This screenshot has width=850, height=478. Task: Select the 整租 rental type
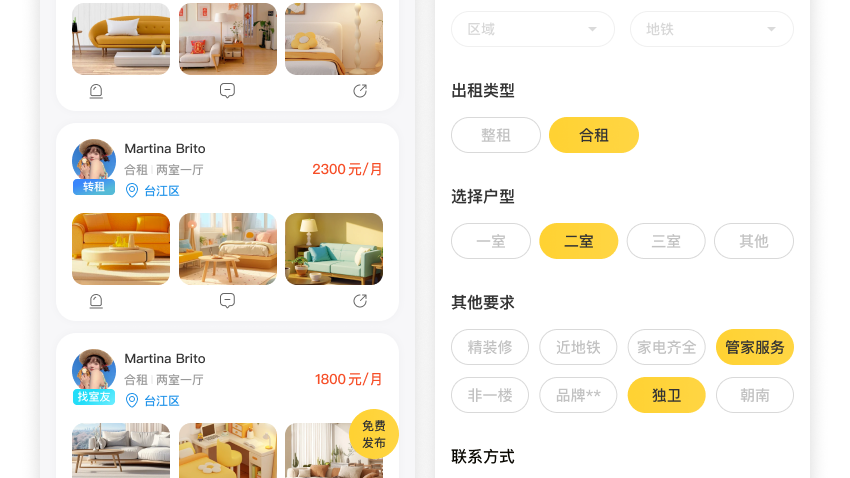click(496, 135)
